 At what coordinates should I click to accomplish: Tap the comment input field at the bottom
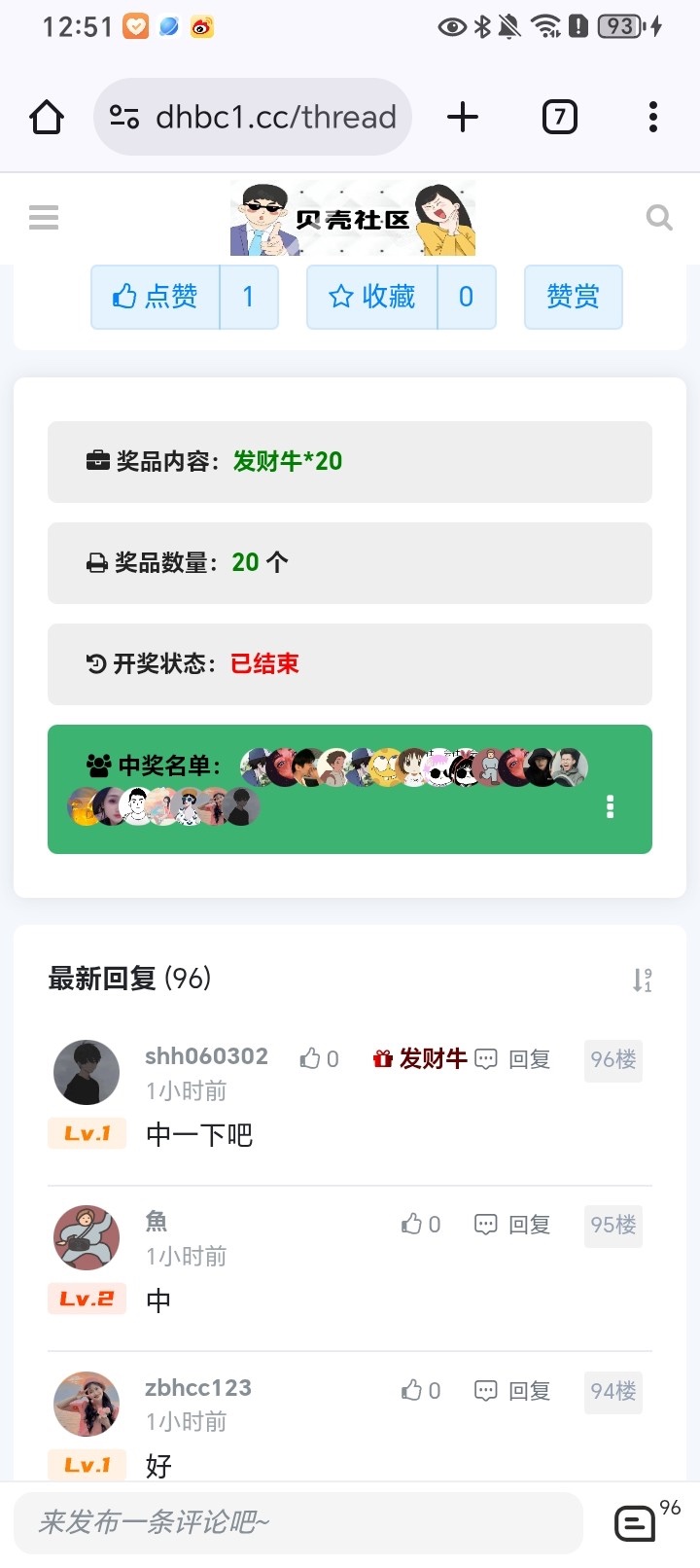(292, 1522)
